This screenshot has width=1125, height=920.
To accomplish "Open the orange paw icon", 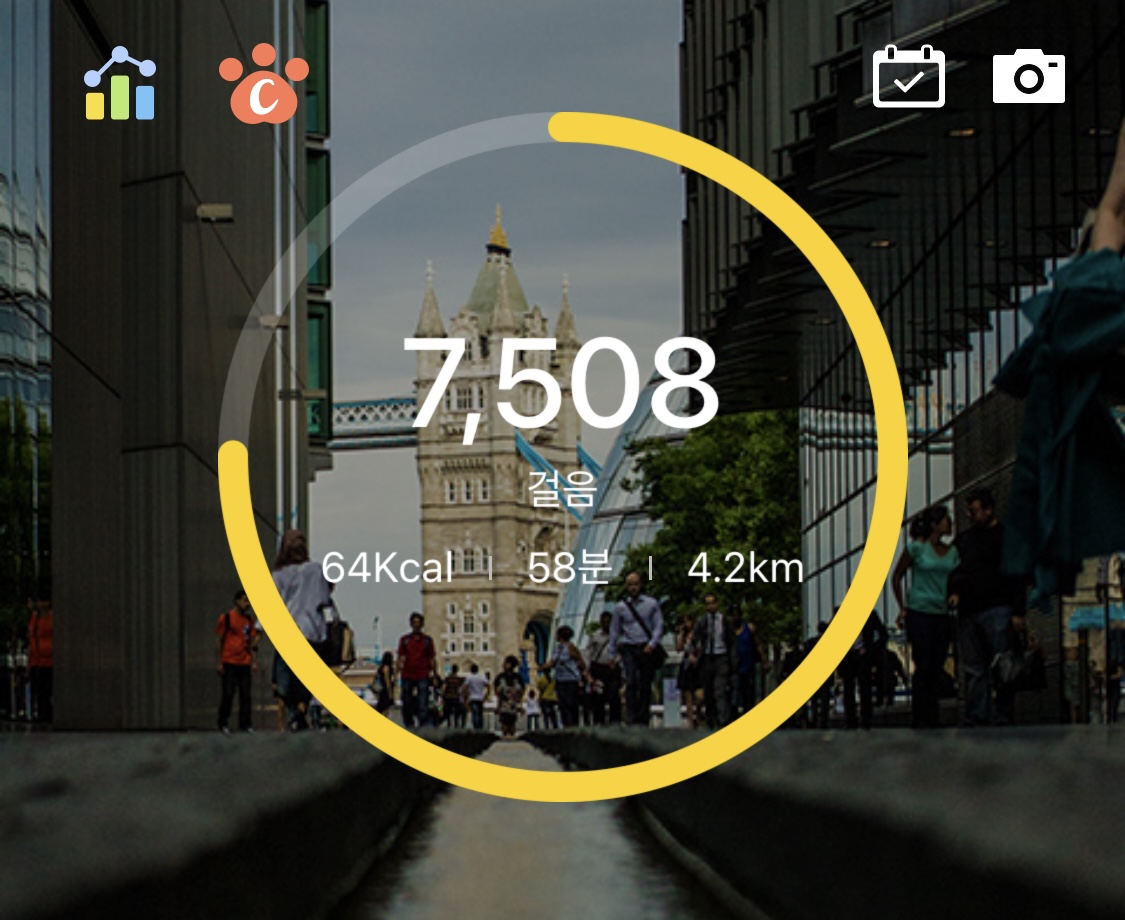I will pyautogui.click(x=263, y=84).
